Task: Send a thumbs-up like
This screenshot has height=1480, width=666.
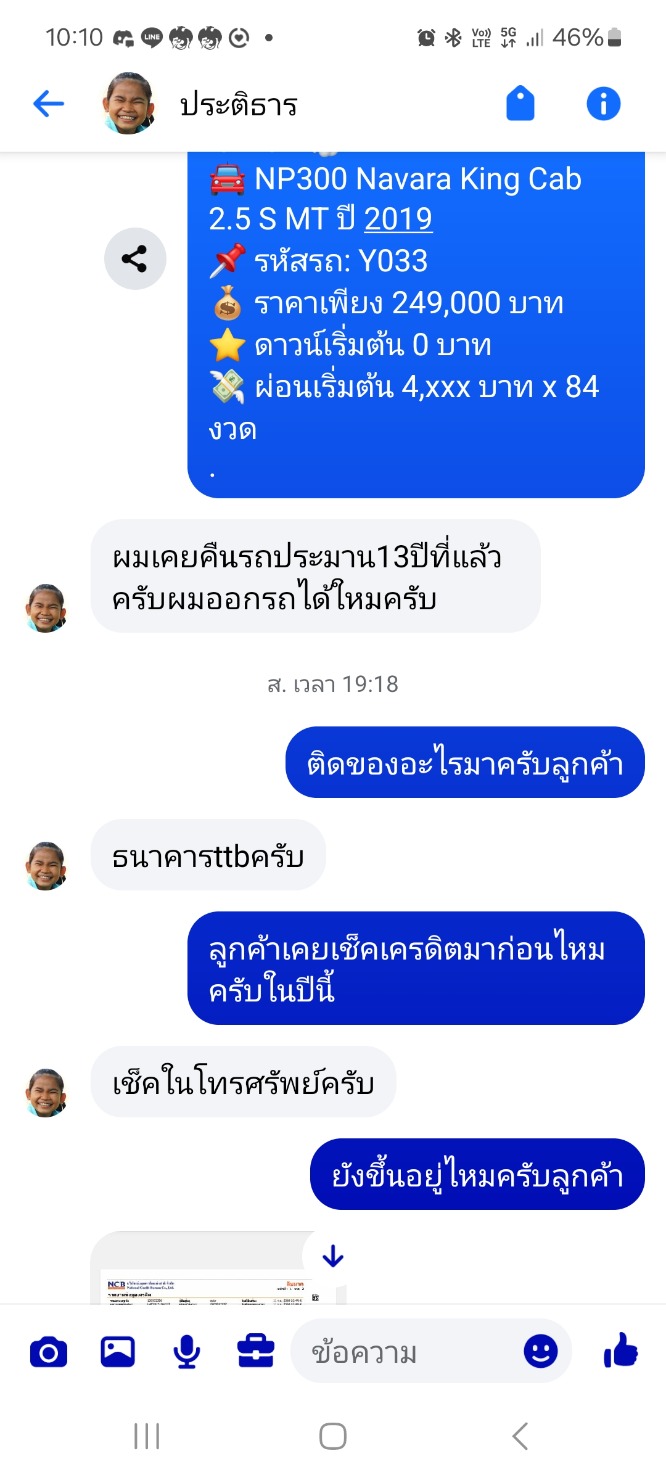Action: pyautogui.click(x=620, y=1351)
